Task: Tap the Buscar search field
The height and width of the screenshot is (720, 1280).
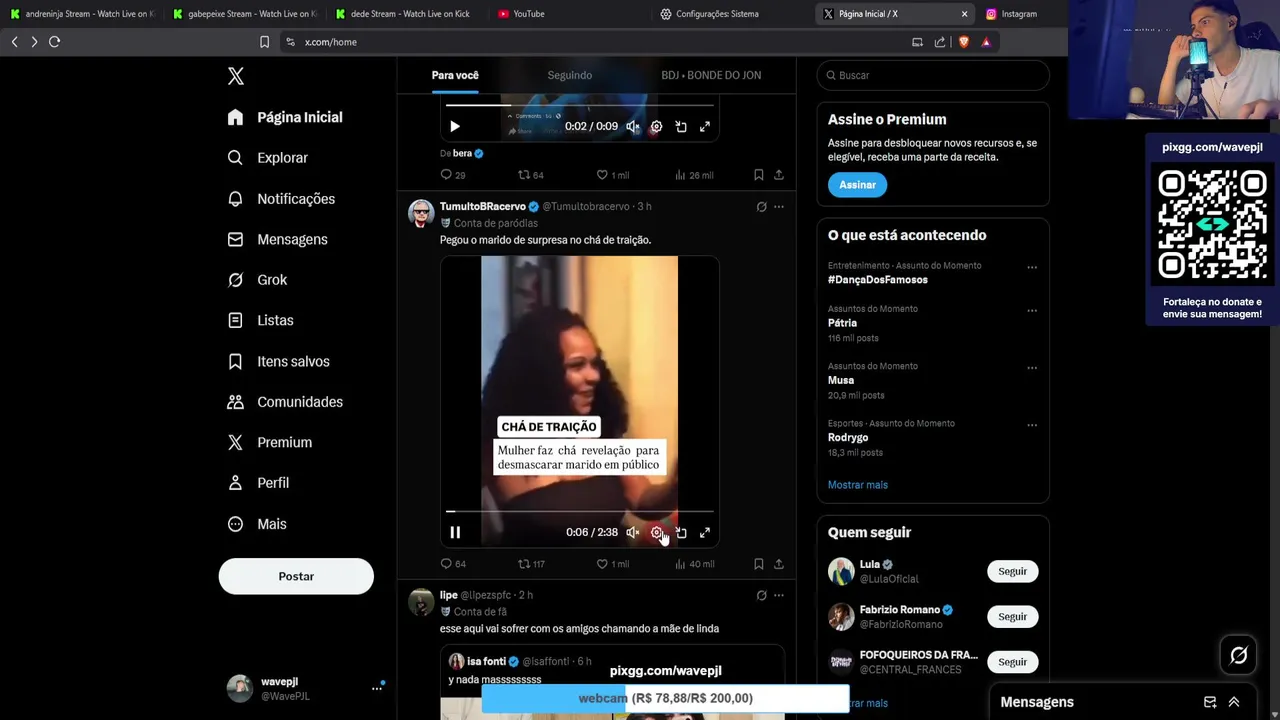Action: [935, 76]
